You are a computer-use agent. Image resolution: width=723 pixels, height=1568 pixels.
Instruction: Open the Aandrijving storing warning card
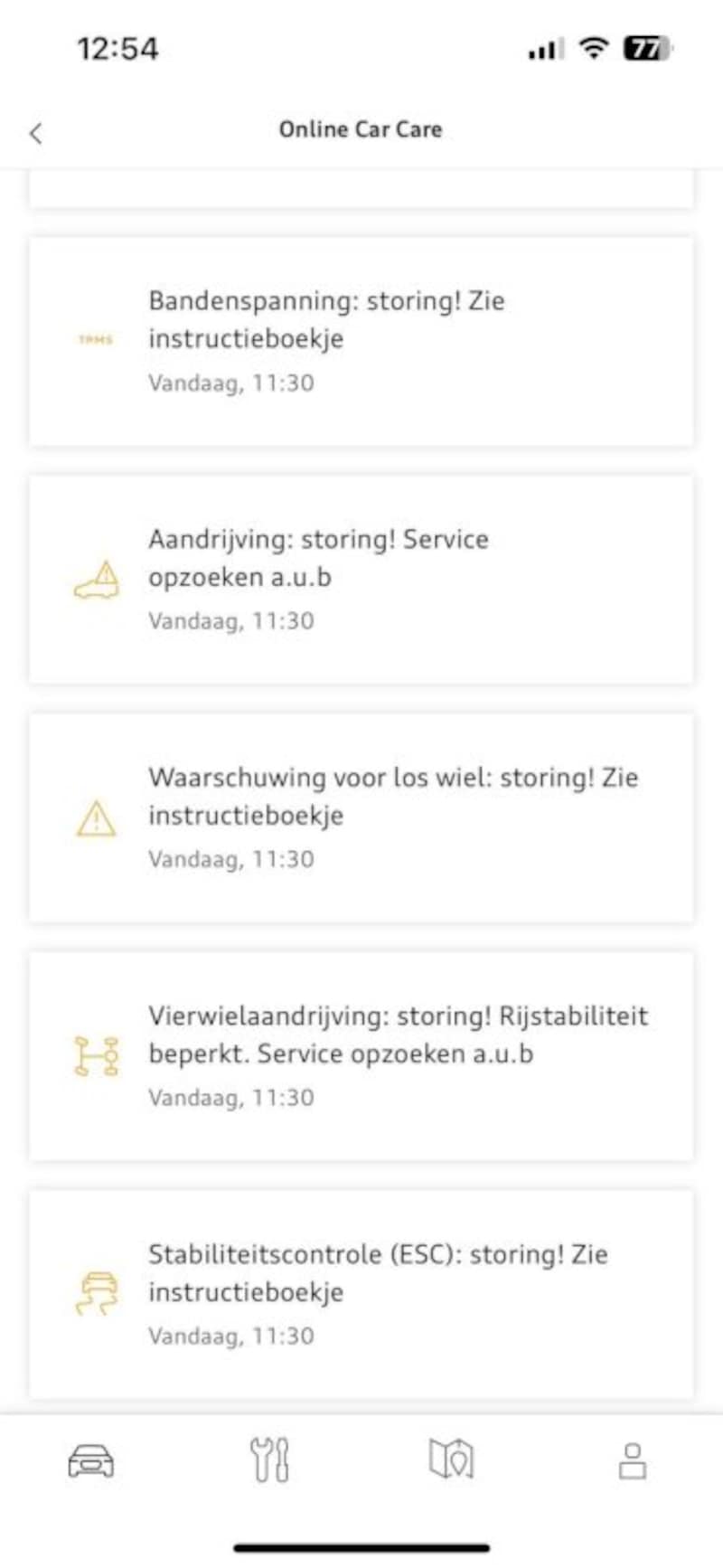pyautogui.click(x=361, y=580)
